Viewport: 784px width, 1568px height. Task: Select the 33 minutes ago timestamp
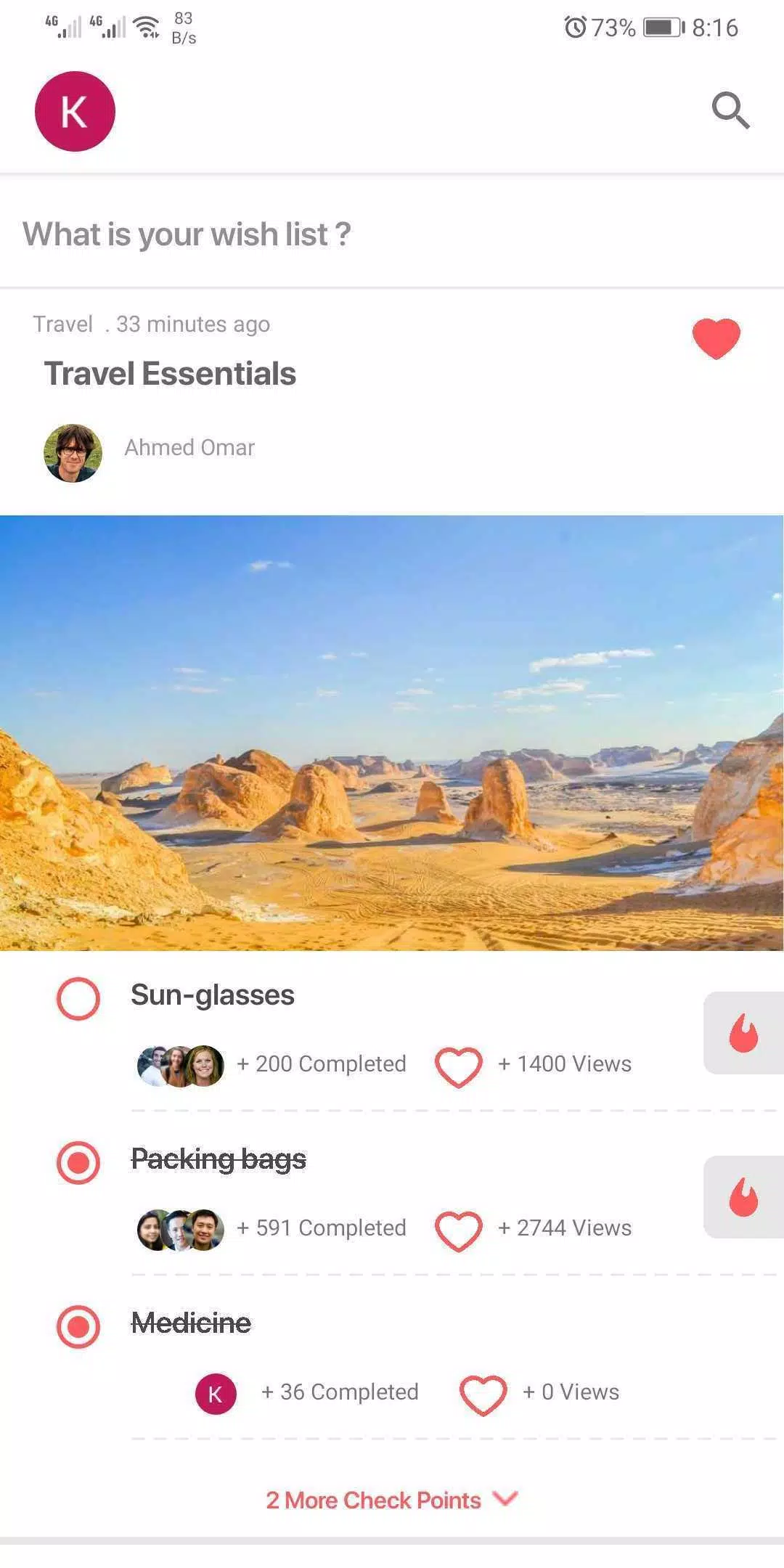192,324
